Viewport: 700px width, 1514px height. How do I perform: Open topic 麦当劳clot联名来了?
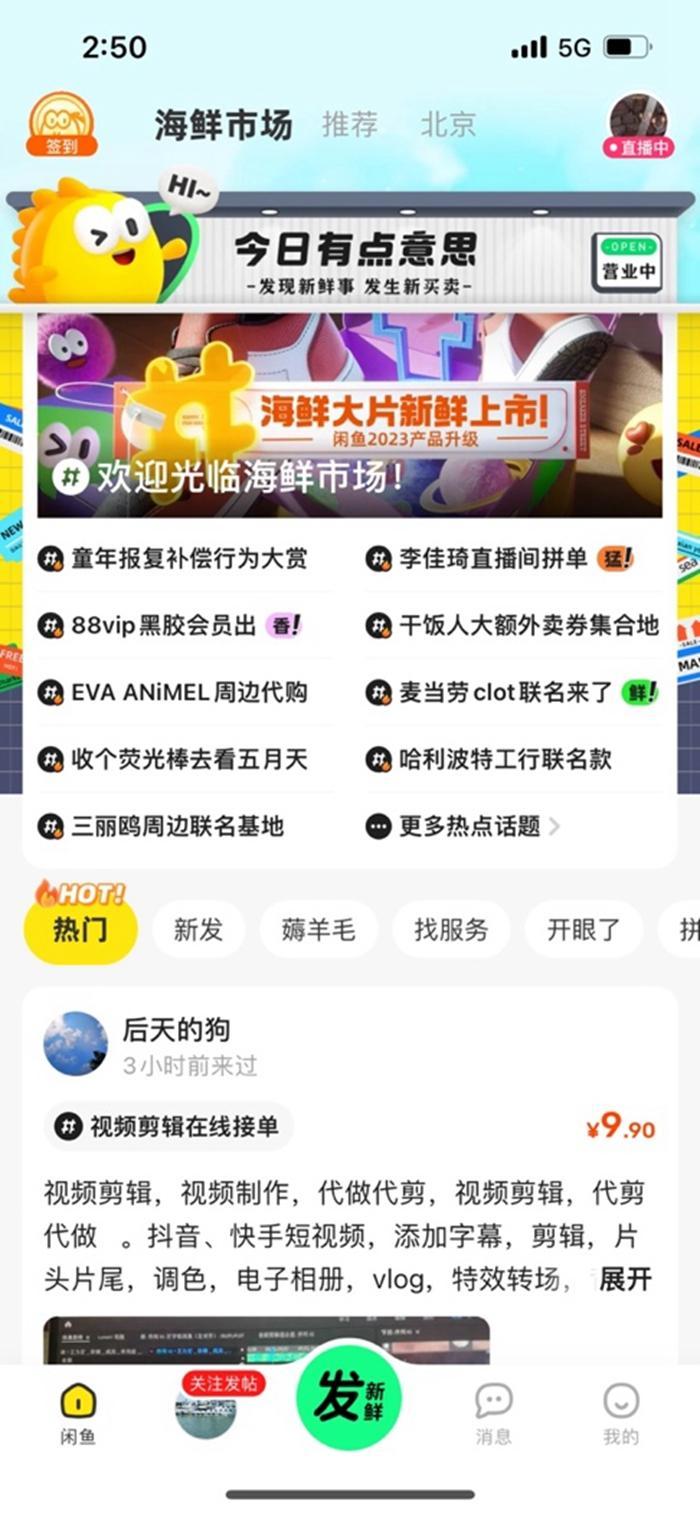click(504, 692)
